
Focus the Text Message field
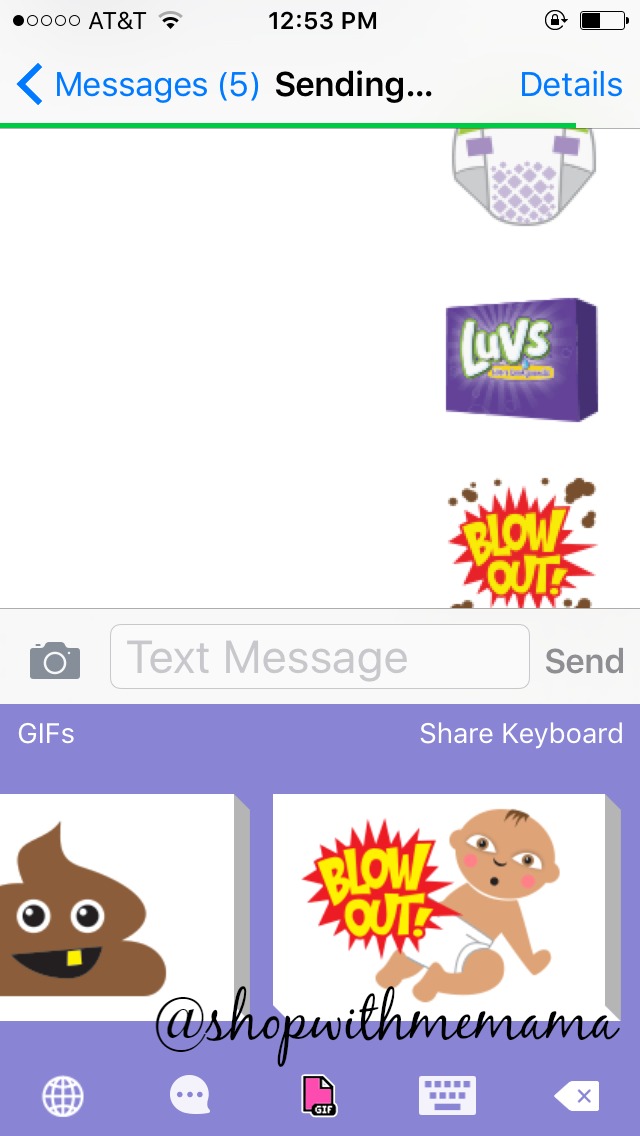coord(320,656)
